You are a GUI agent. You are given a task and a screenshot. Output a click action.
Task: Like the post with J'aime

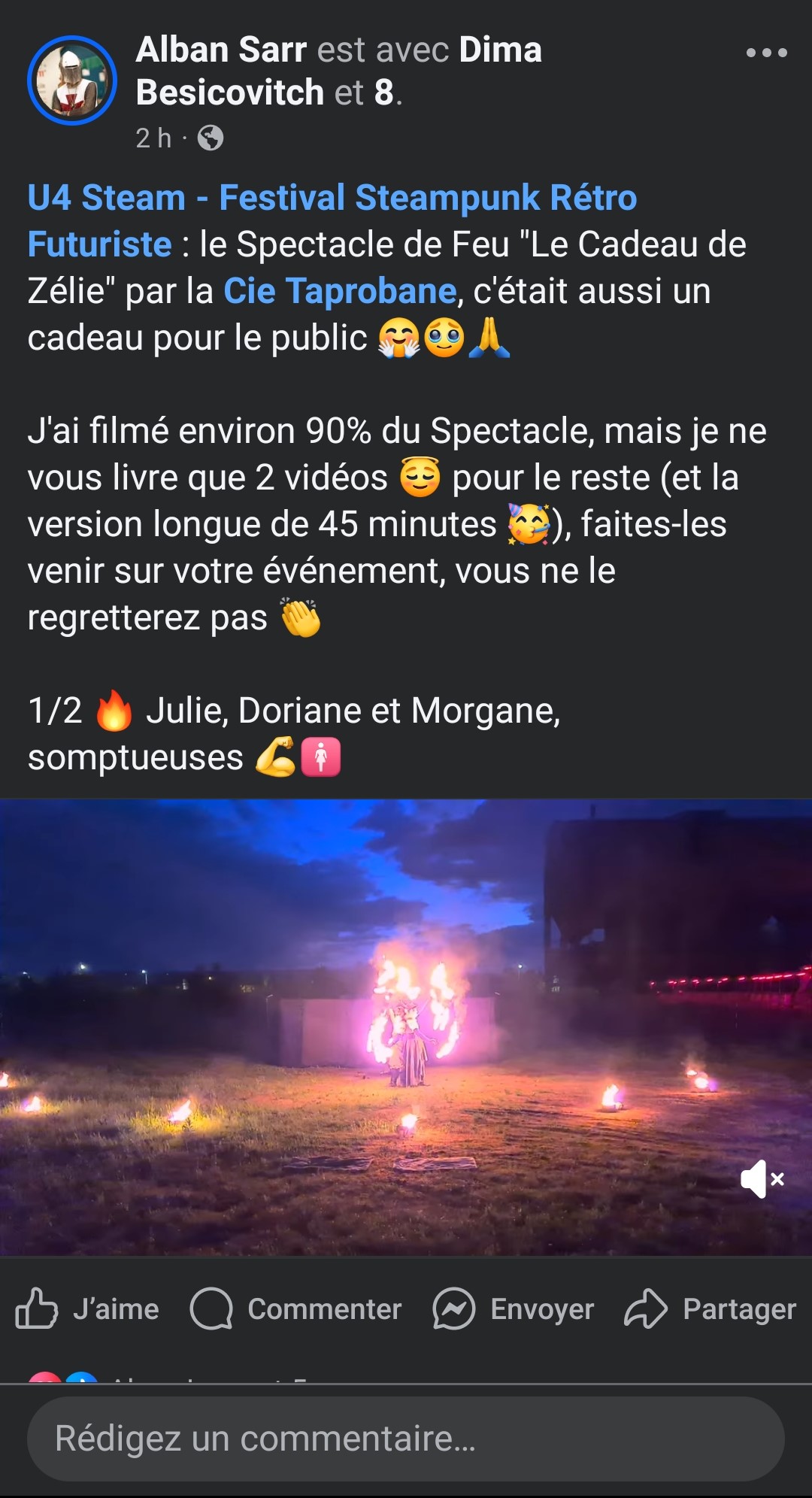(x=87, y=1309)
